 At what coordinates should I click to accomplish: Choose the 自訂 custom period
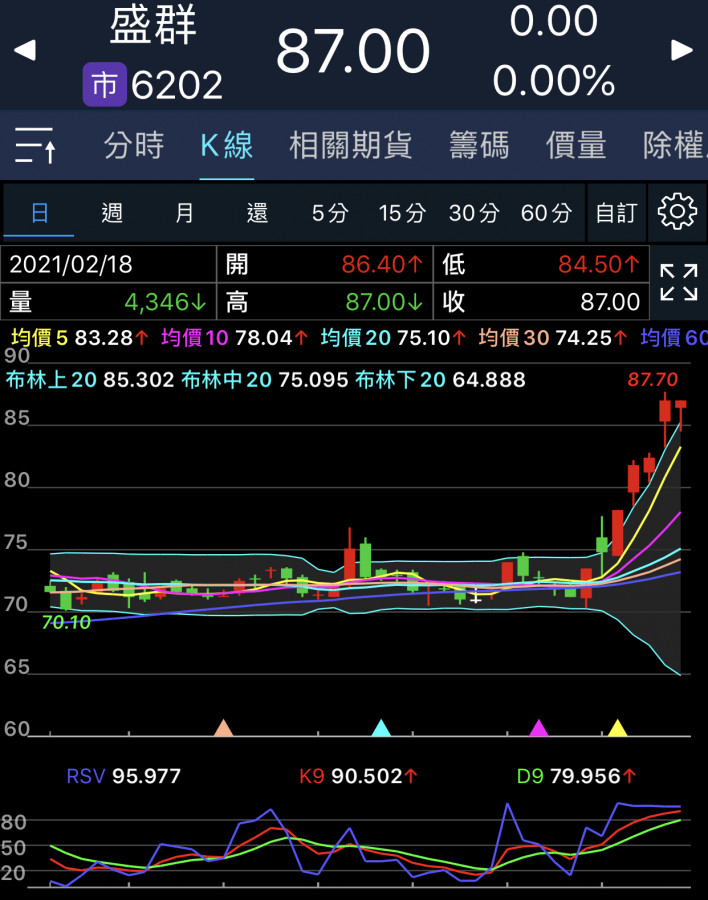click(616, 212)
